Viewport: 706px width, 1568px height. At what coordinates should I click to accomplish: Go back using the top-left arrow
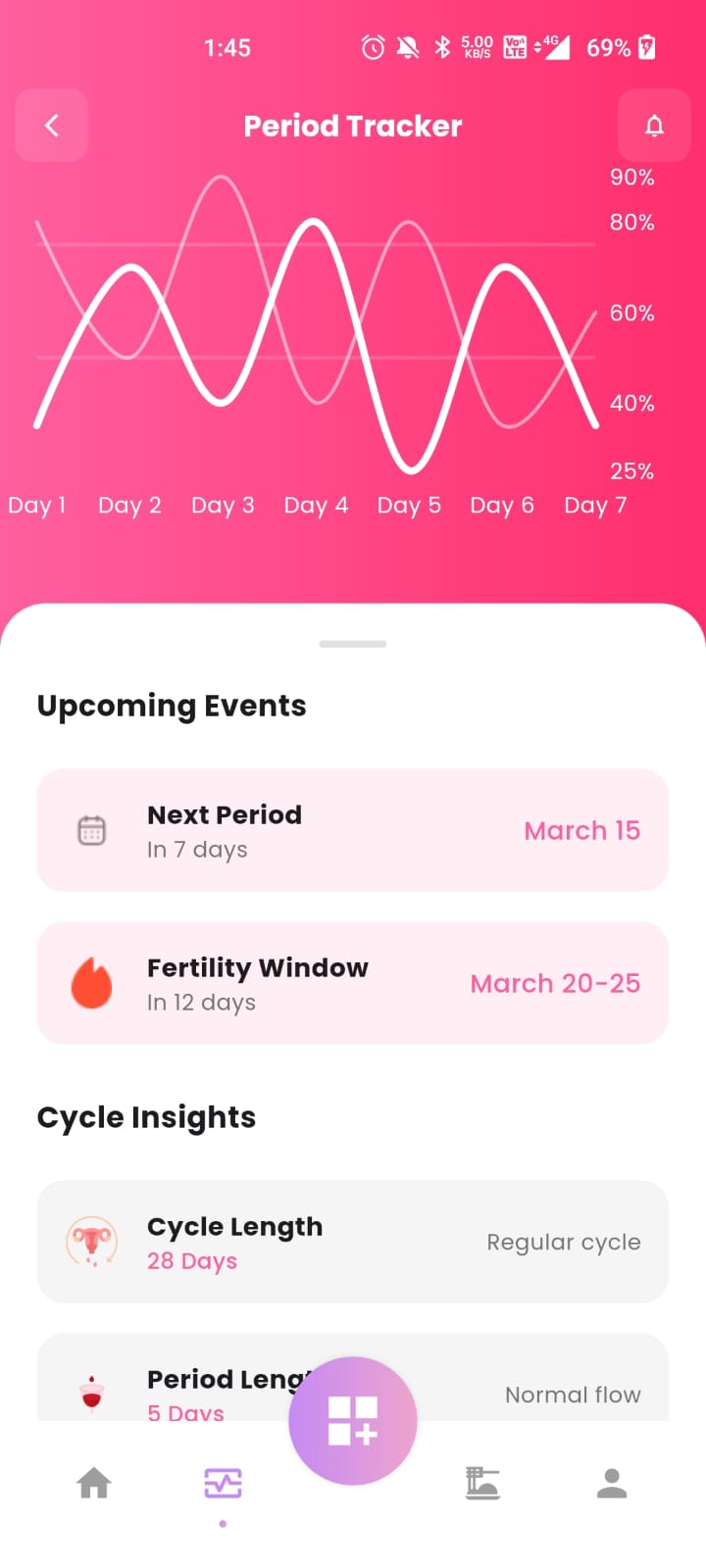[x=51, y=125]
